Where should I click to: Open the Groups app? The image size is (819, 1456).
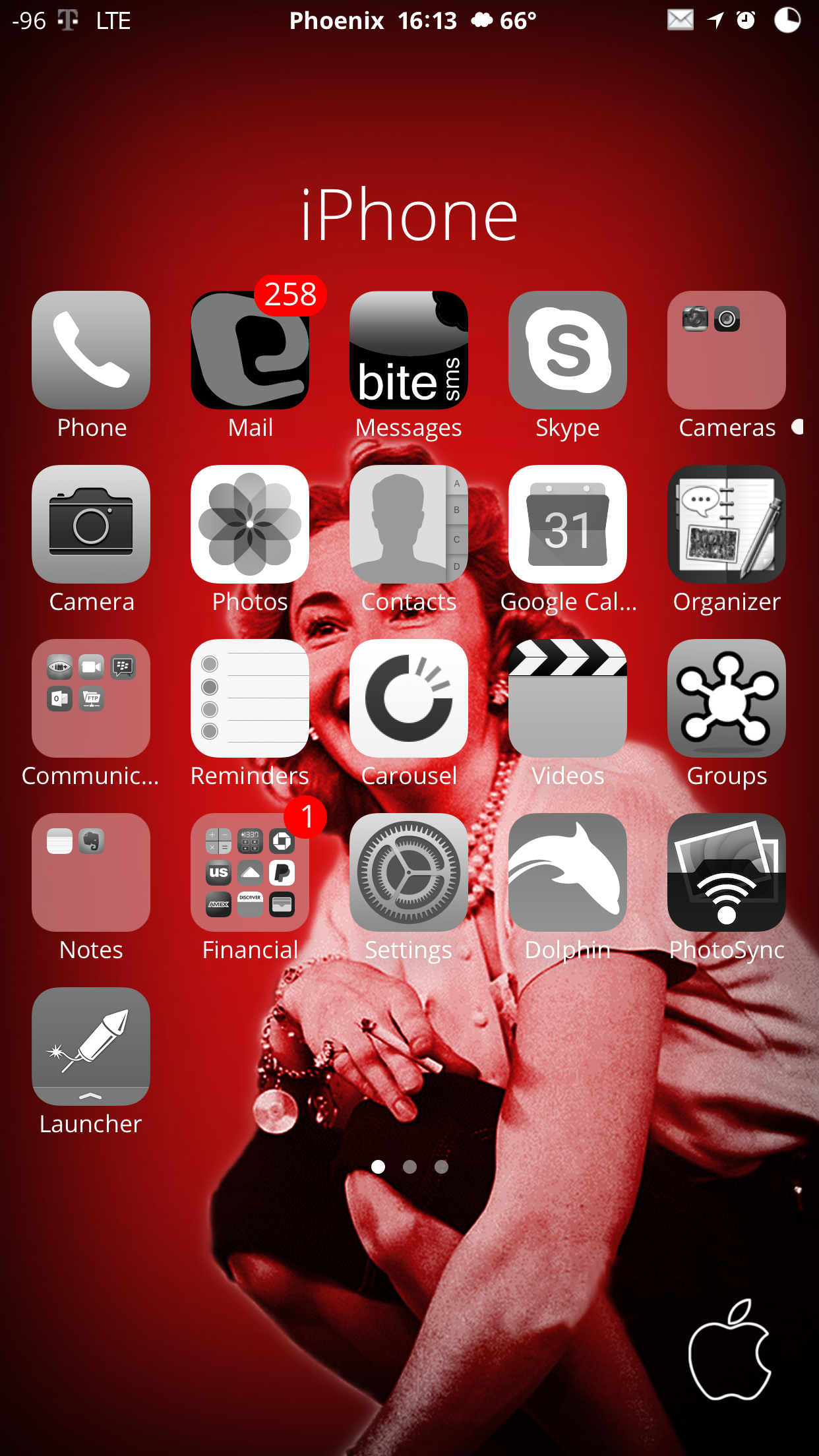pyautogui.click(x=727, y=698)
